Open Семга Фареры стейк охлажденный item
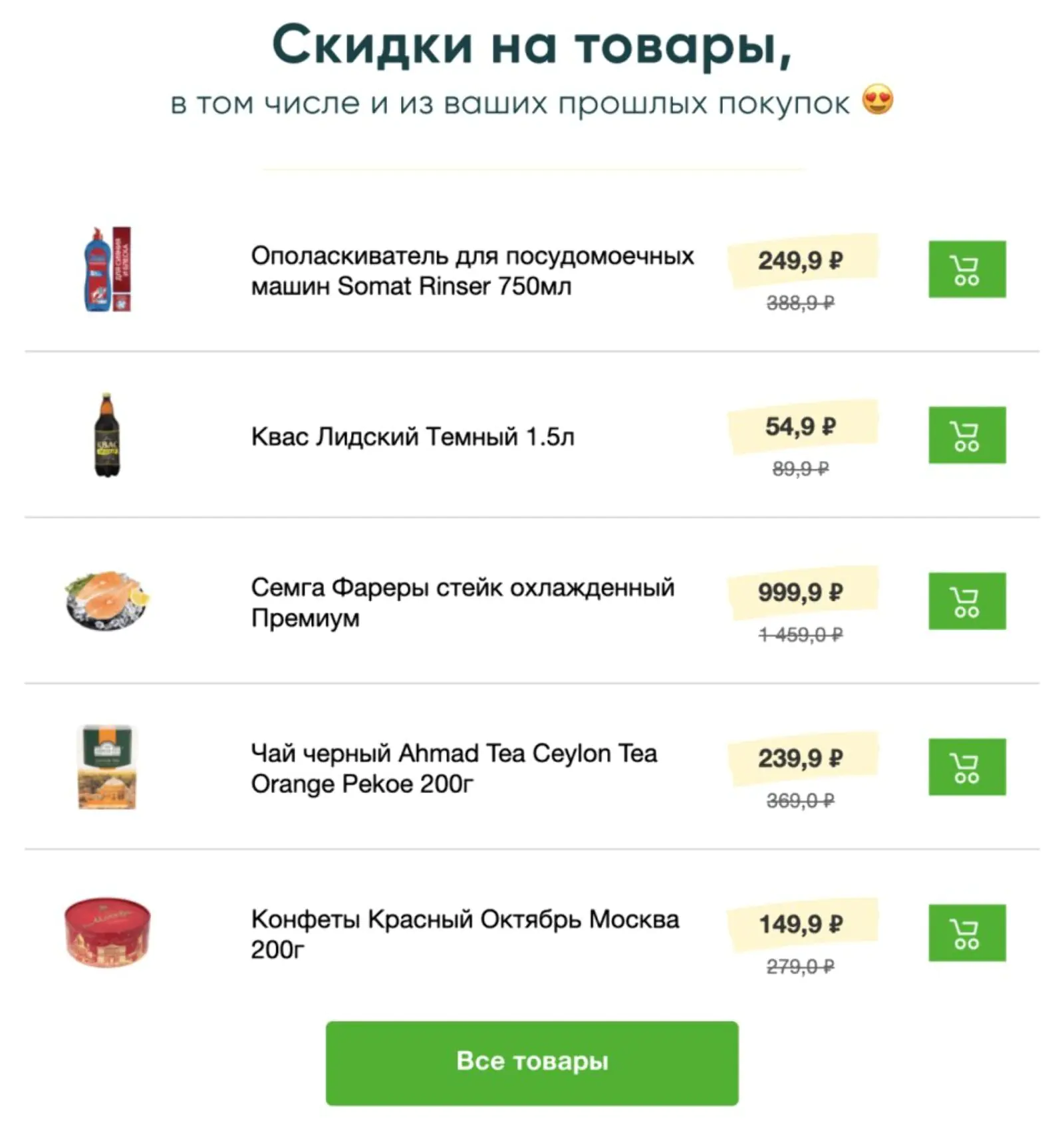 click(462, 602)
